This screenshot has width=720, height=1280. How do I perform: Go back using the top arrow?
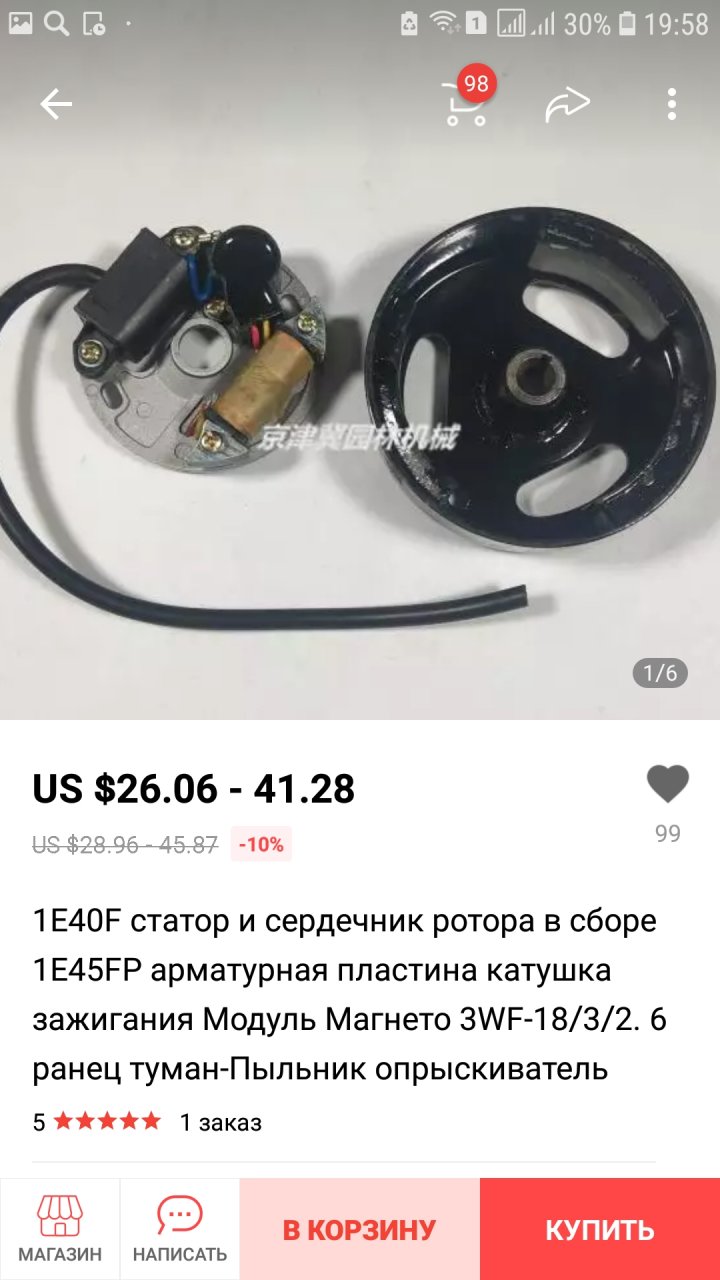[x=56, y=104]
